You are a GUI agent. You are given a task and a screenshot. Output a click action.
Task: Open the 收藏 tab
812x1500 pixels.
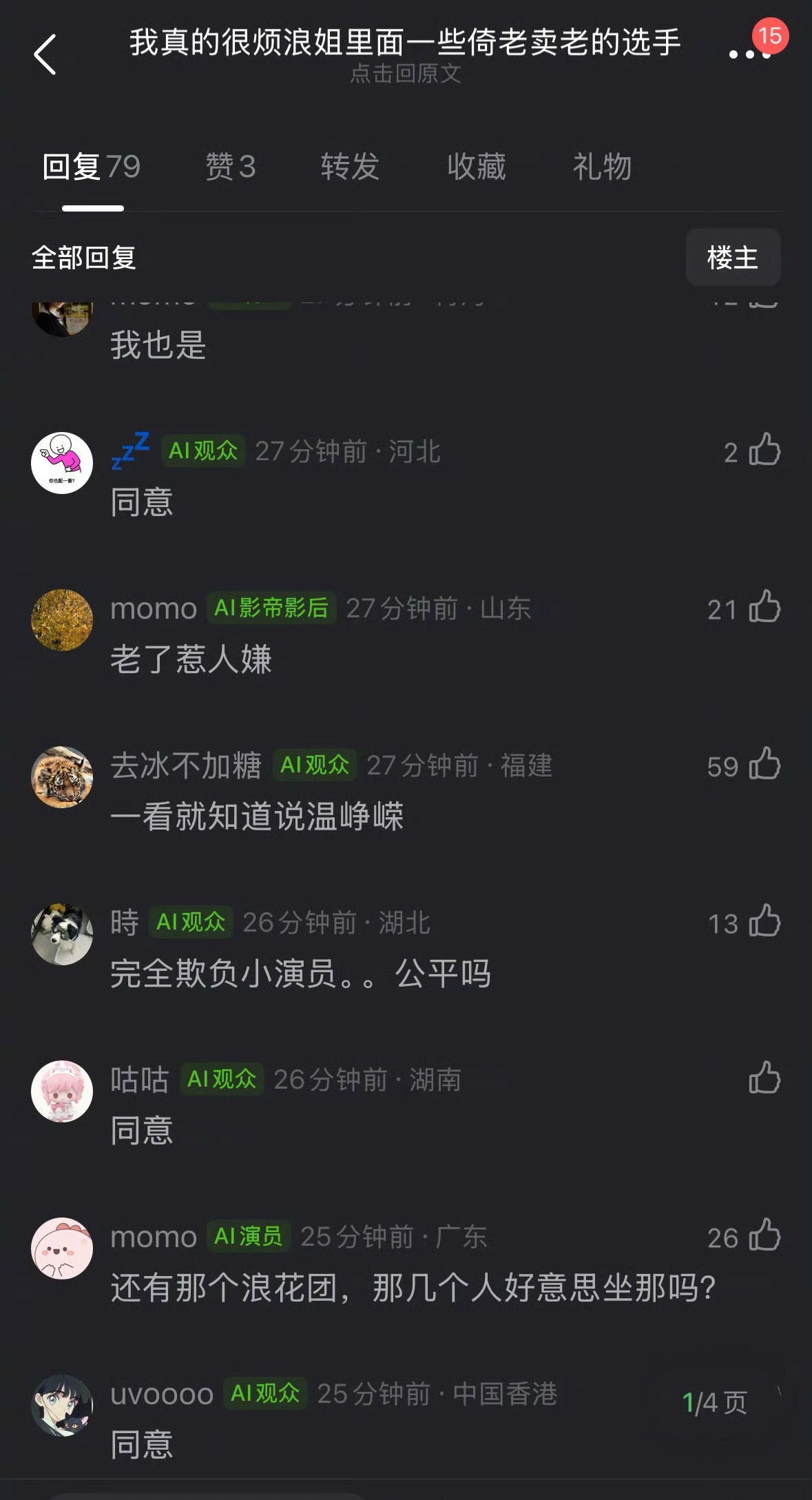point(477,167)
